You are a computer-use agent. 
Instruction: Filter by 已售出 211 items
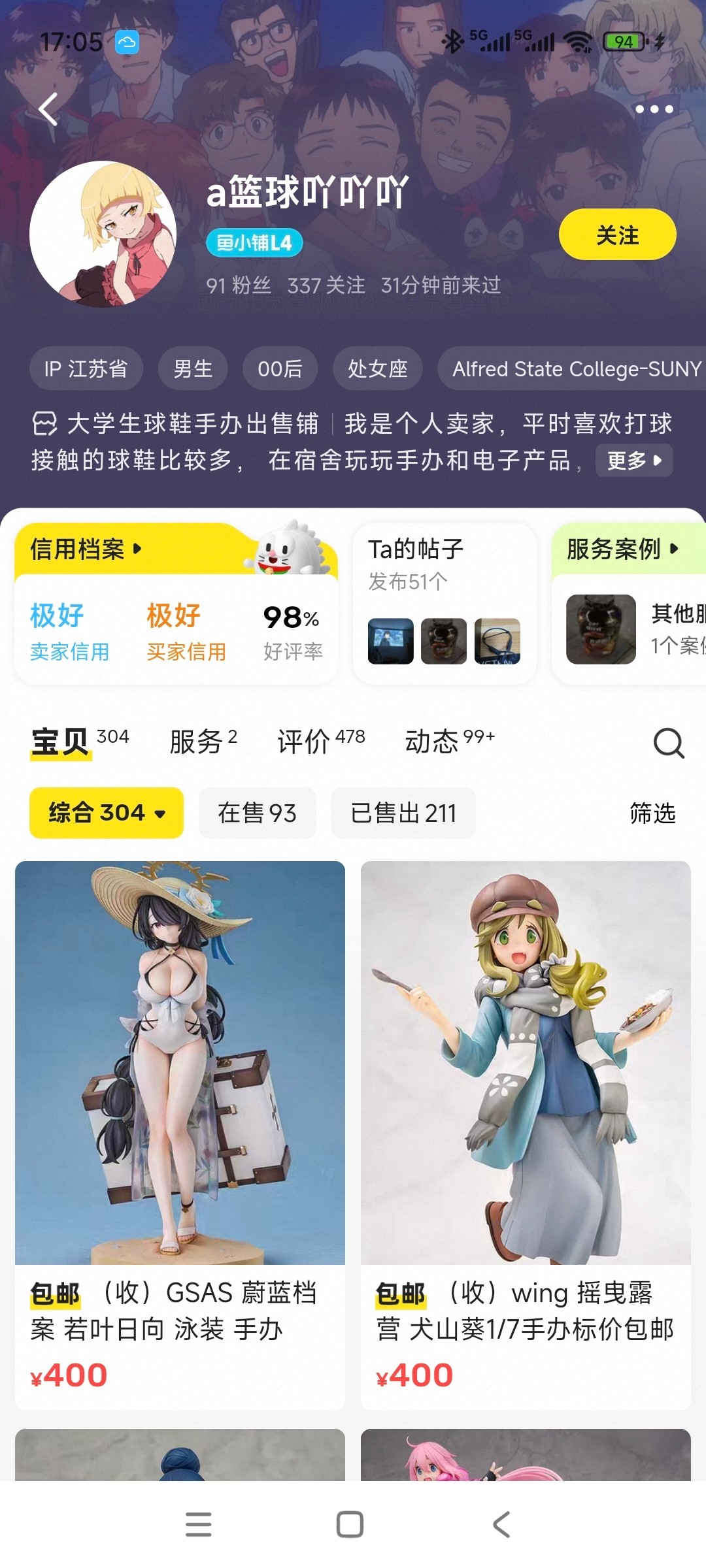[403, 813]
